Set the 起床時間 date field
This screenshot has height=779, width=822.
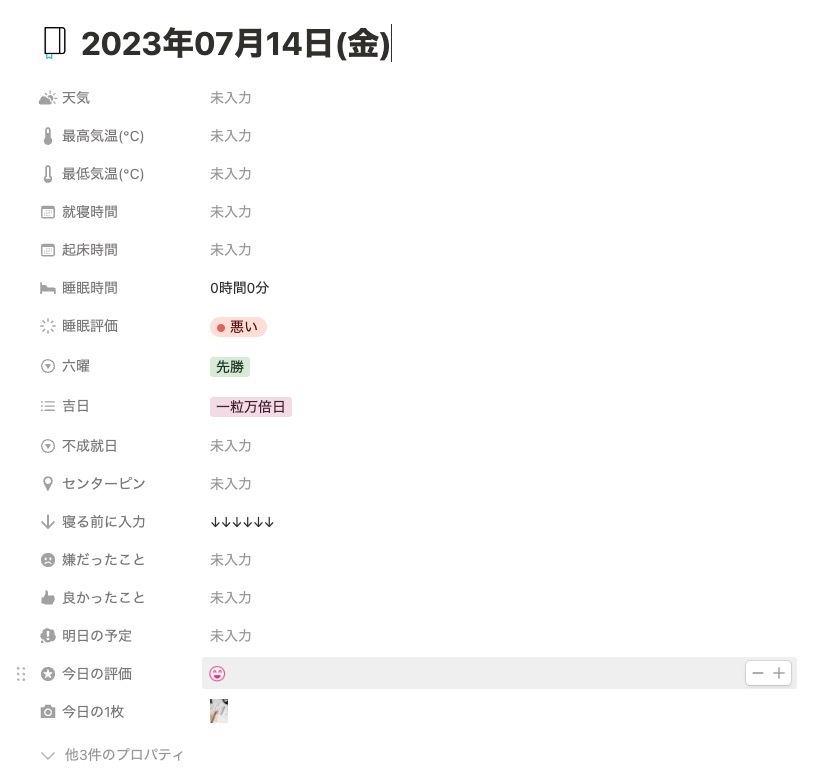[x=230, y=250]
